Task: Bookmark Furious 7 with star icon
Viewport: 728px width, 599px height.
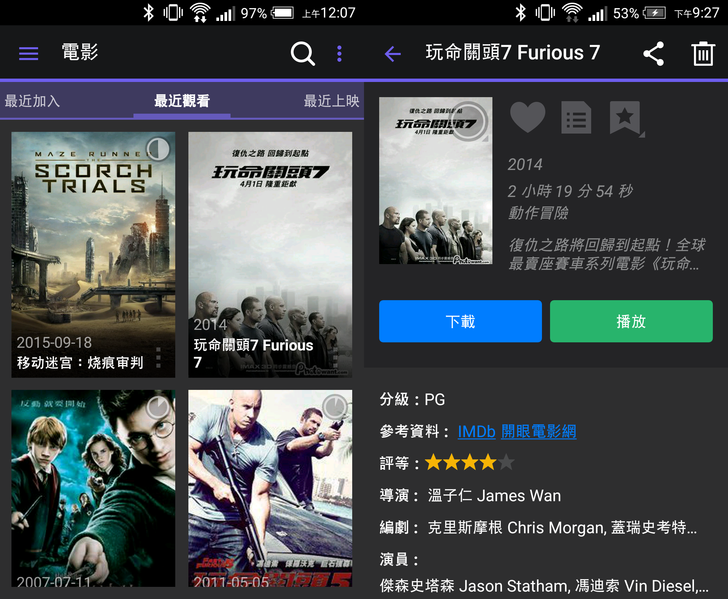Action: point(625,118)
